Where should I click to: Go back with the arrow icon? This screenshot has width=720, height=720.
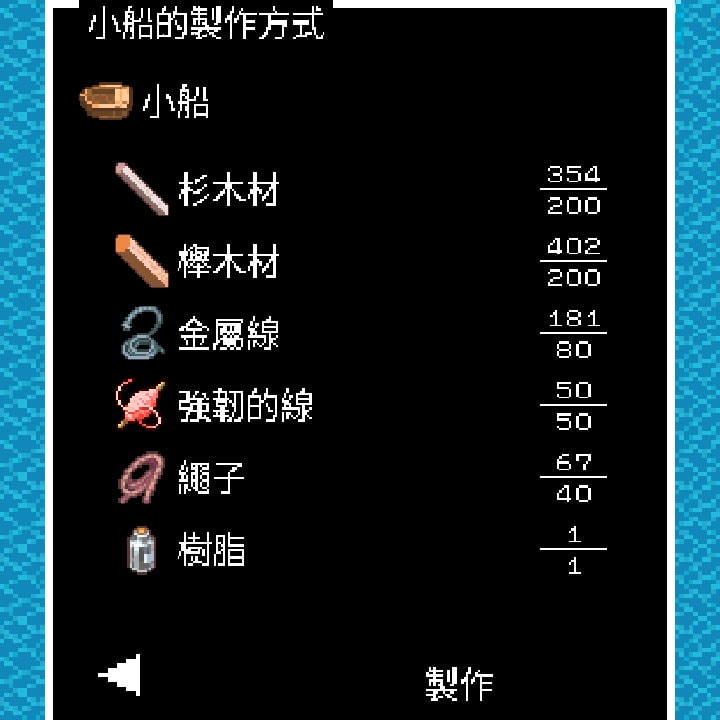tap(121, 676)
